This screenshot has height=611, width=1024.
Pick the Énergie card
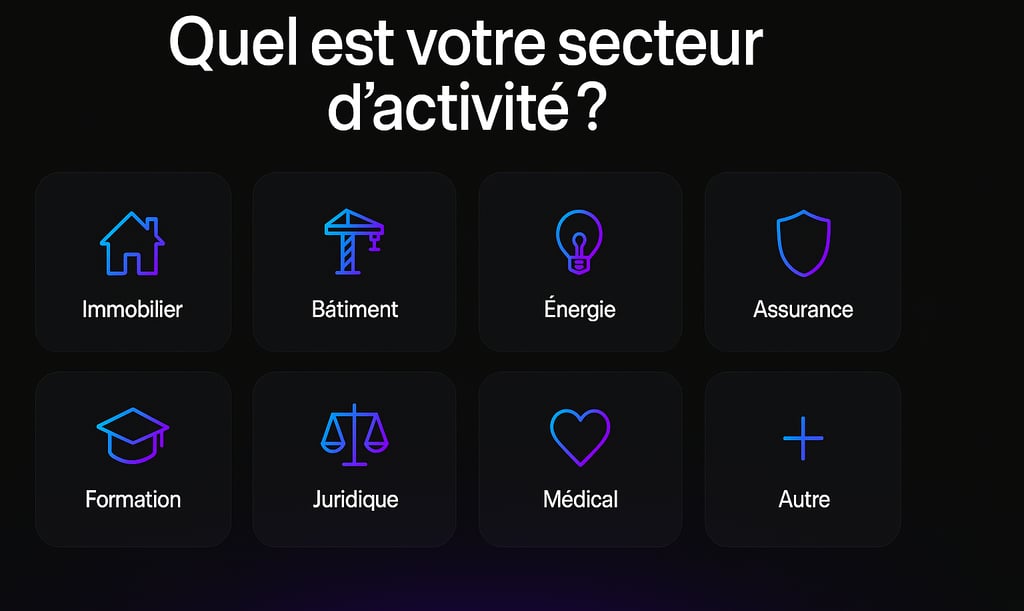580,262
